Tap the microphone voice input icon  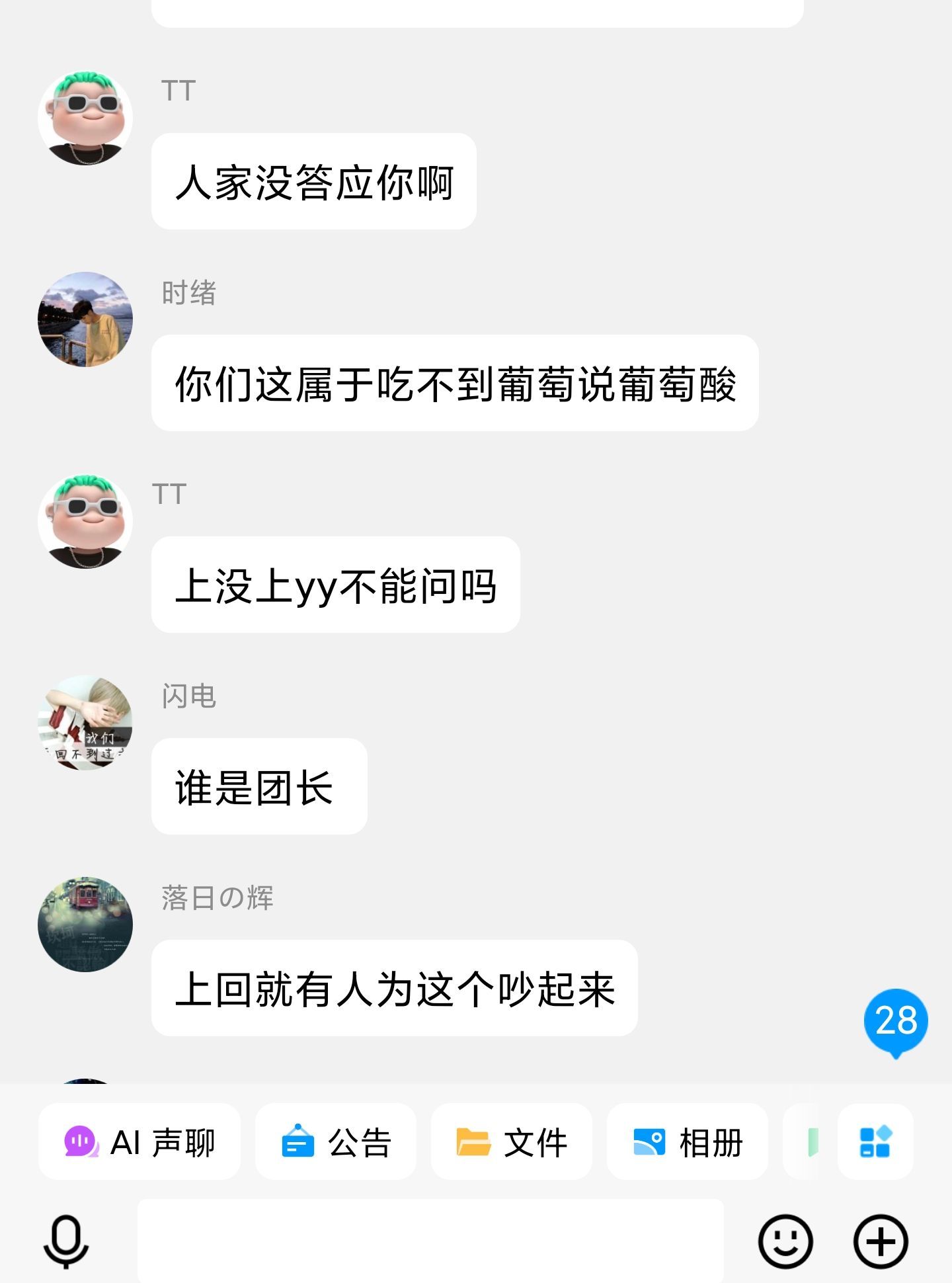pos(66,1241)
